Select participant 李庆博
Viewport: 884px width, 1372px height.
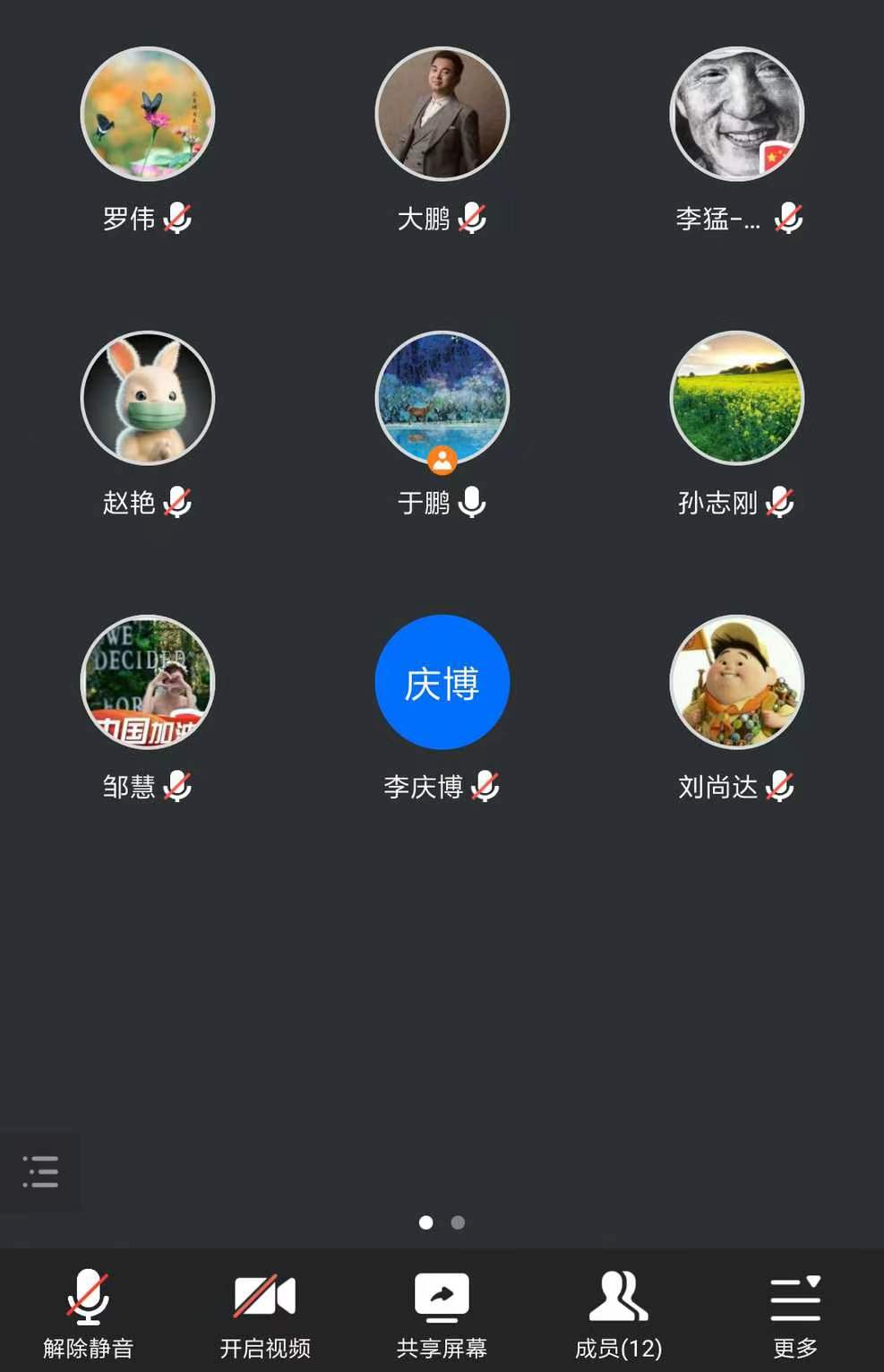[442, 683]
